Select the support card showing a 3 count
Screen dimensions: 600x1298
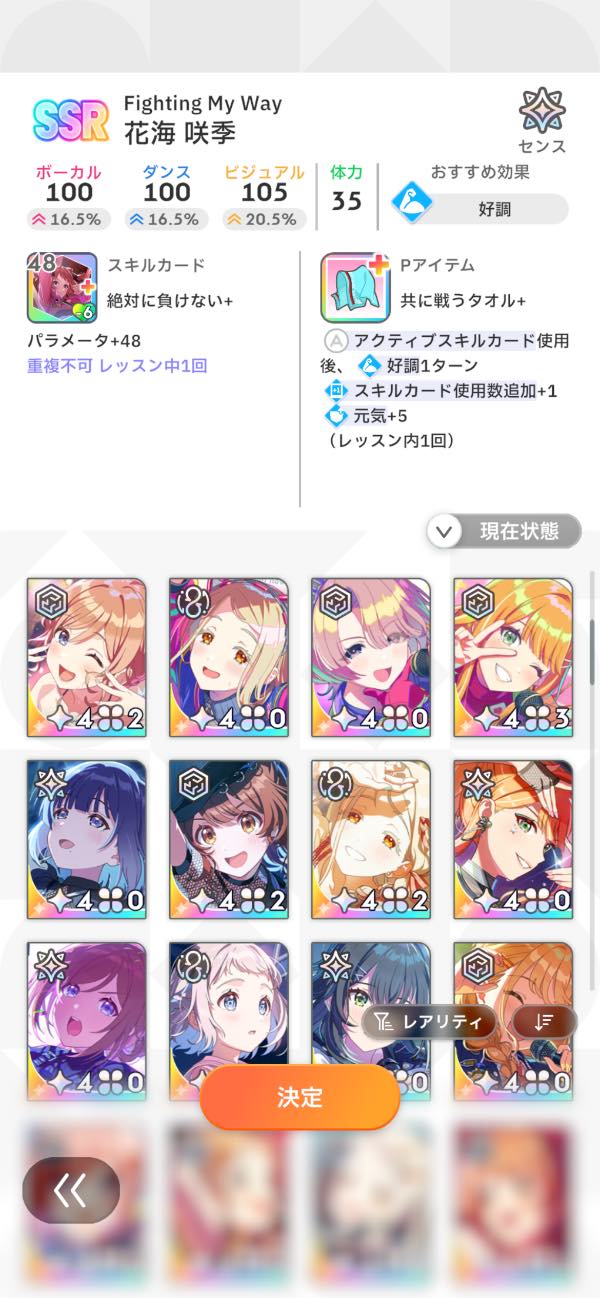pyautogui.click(x=513, y=657)
